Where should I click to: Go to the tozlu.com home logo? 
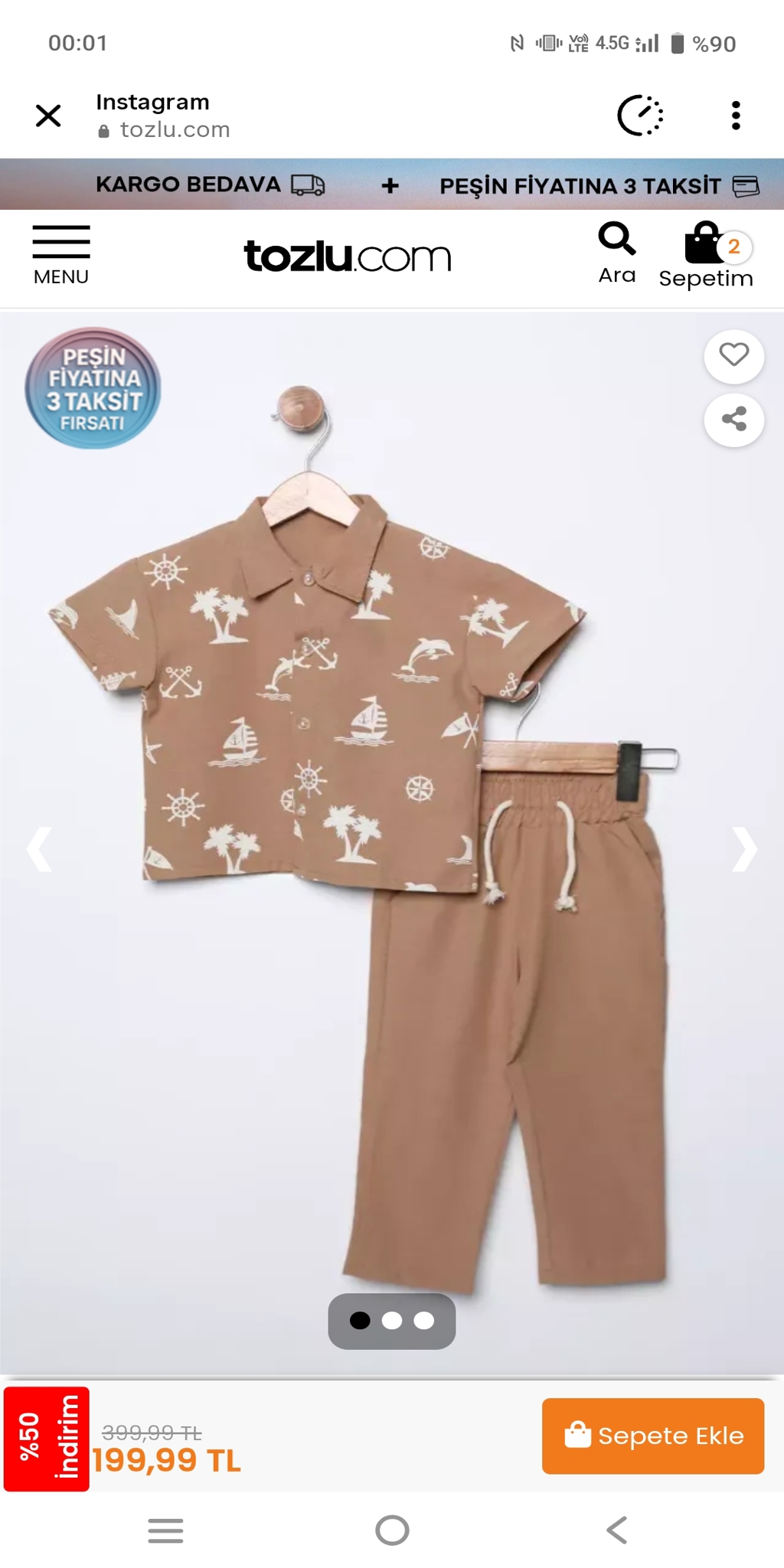coord(347,256)
